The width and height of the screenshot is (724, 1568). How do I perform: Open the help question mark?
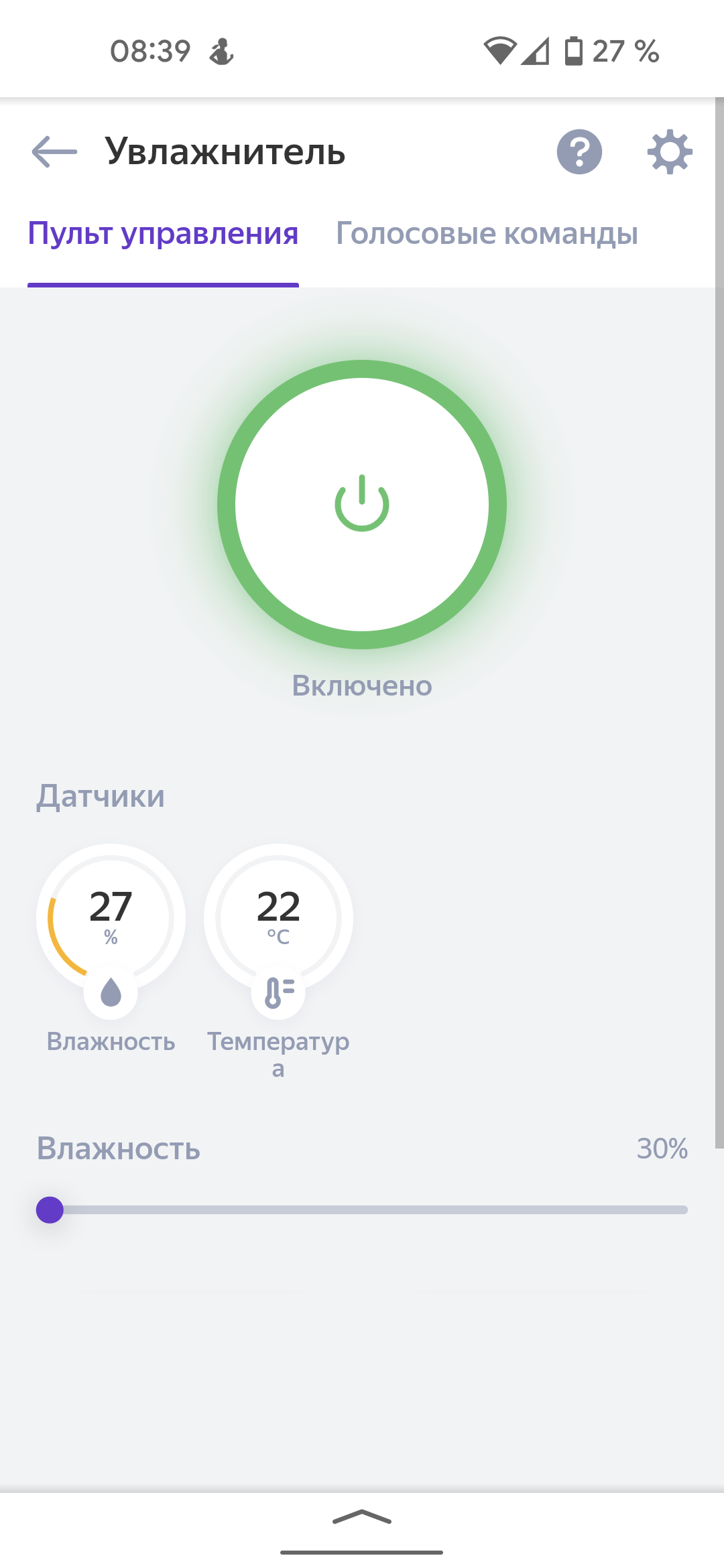[579, 151]
